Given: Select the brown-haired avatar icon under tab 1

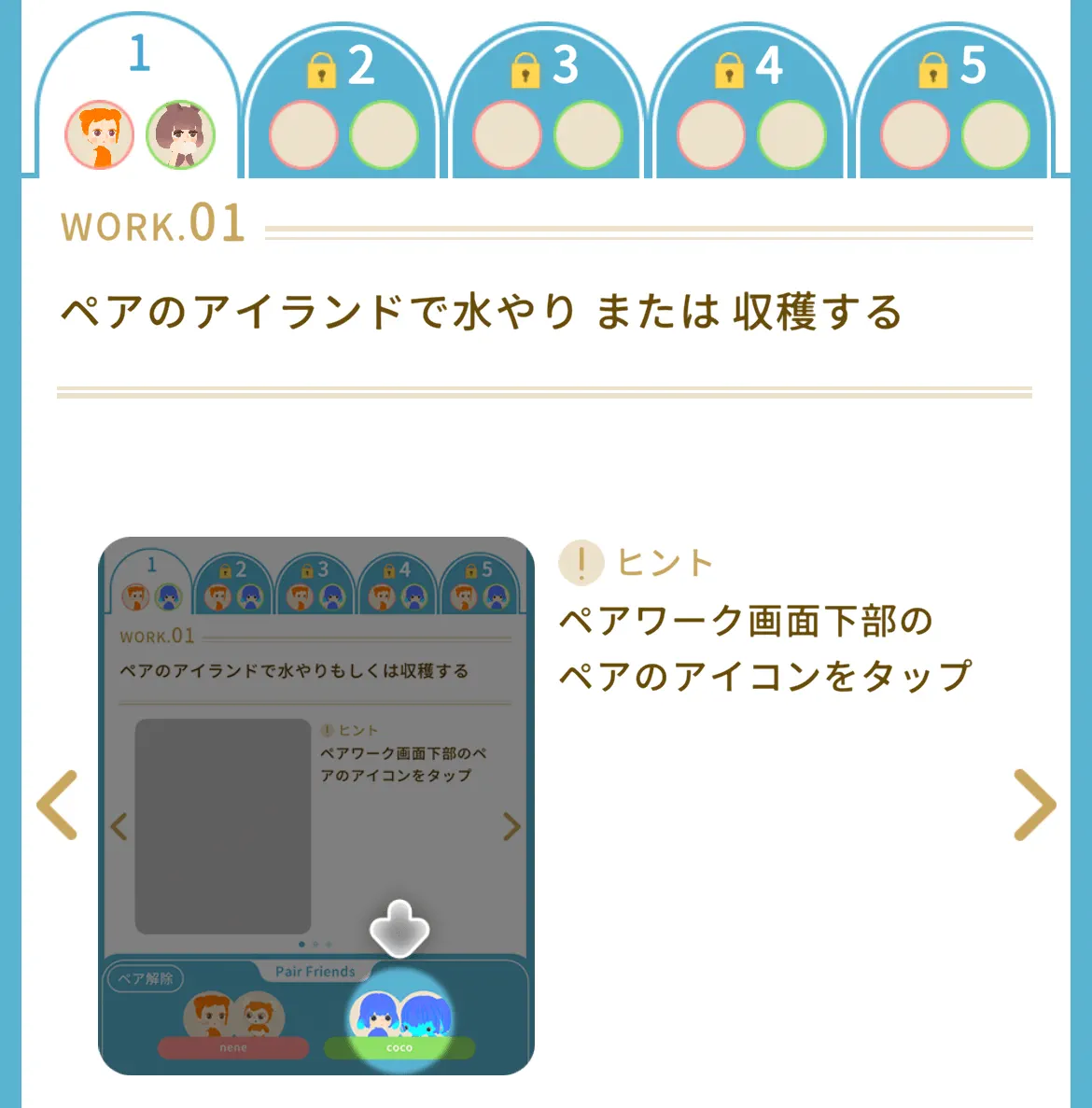Looking at the screenshot, I should tap(181, 135).
